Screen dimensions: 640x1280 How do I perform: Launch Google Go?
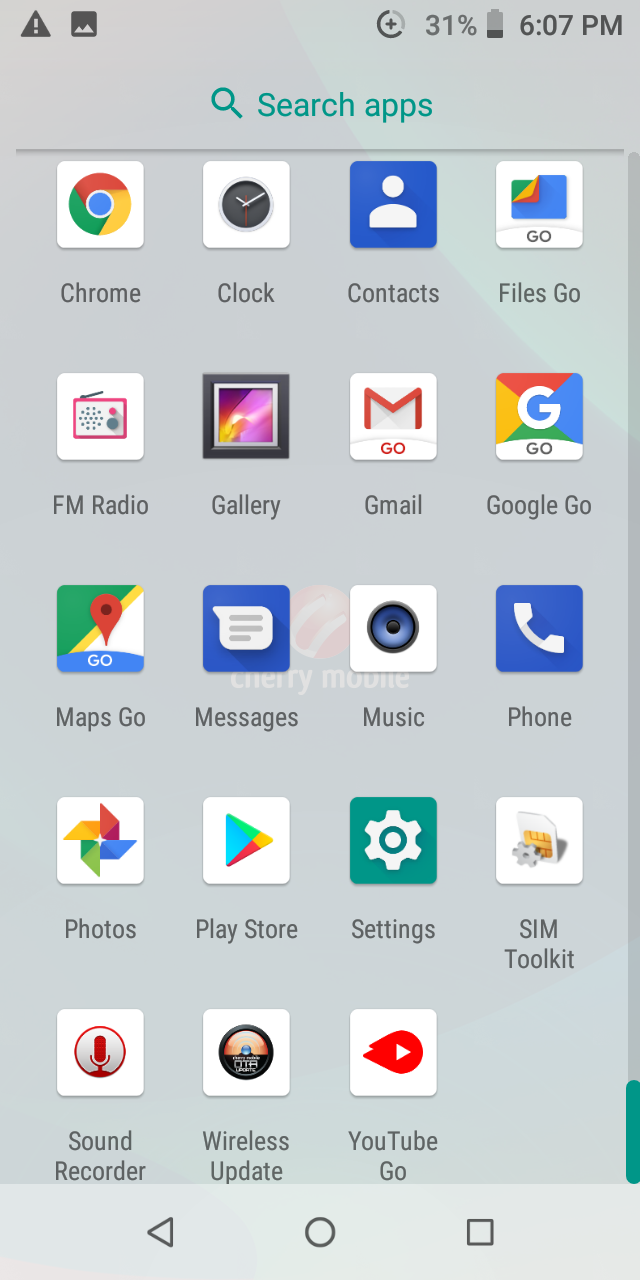click(539, 417)
